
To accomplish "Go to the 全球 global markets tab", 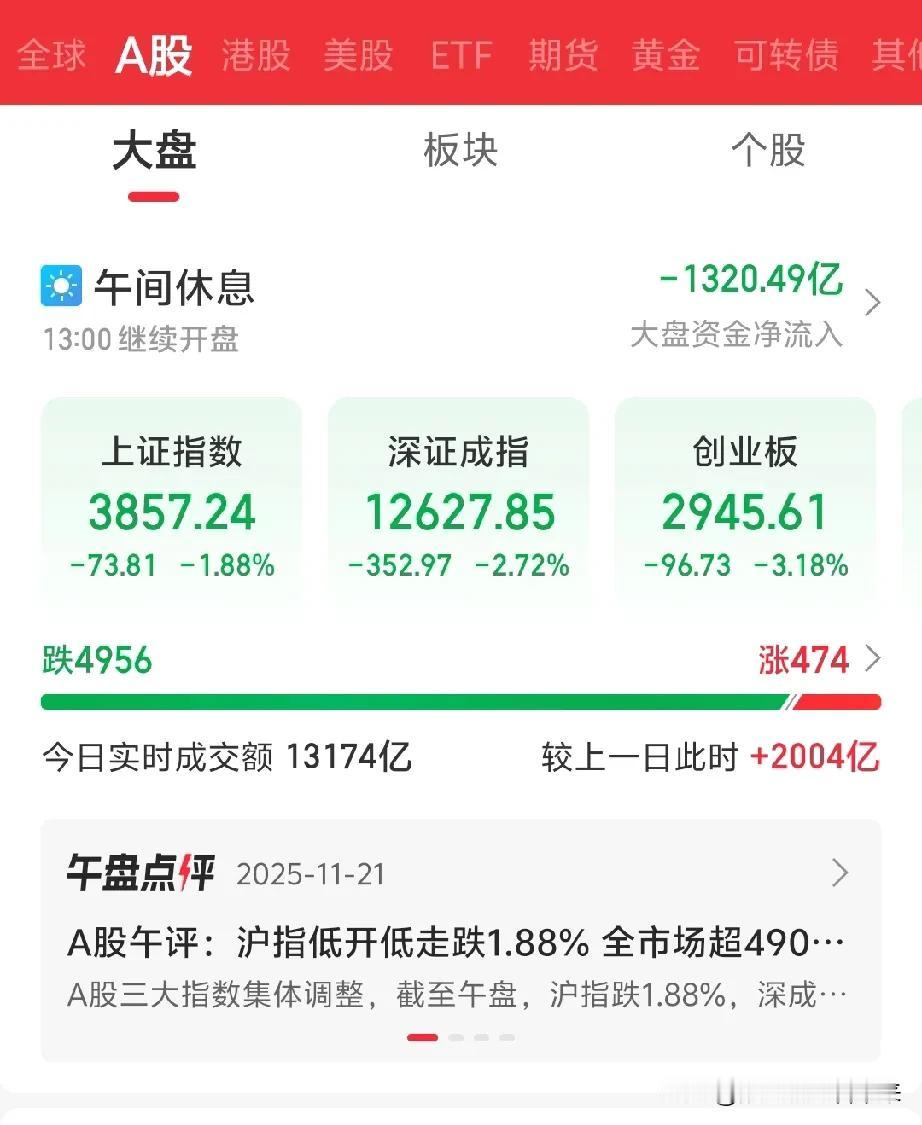I will [x=52, y=56].
